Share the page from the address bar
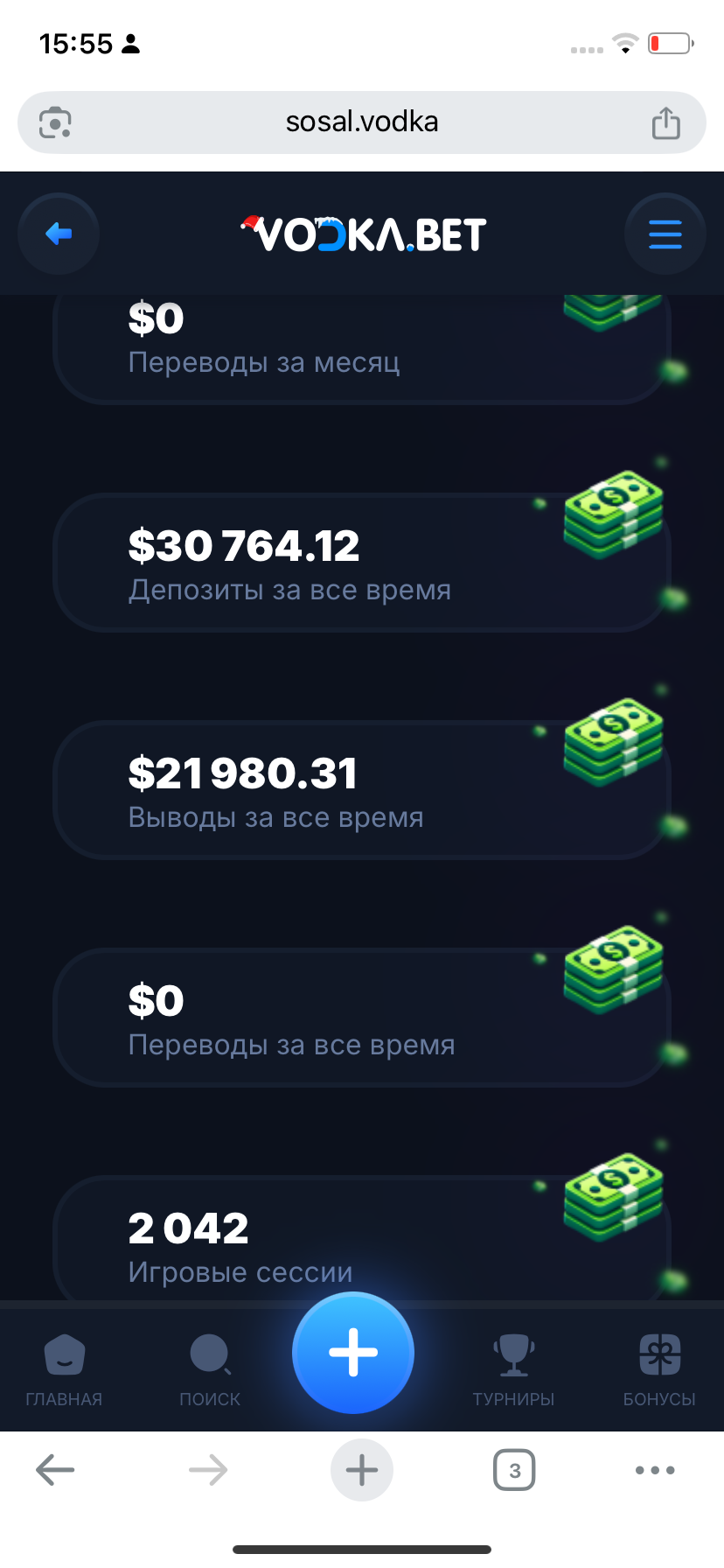This screenshot has height=1568, width=724. coord(665,122)
